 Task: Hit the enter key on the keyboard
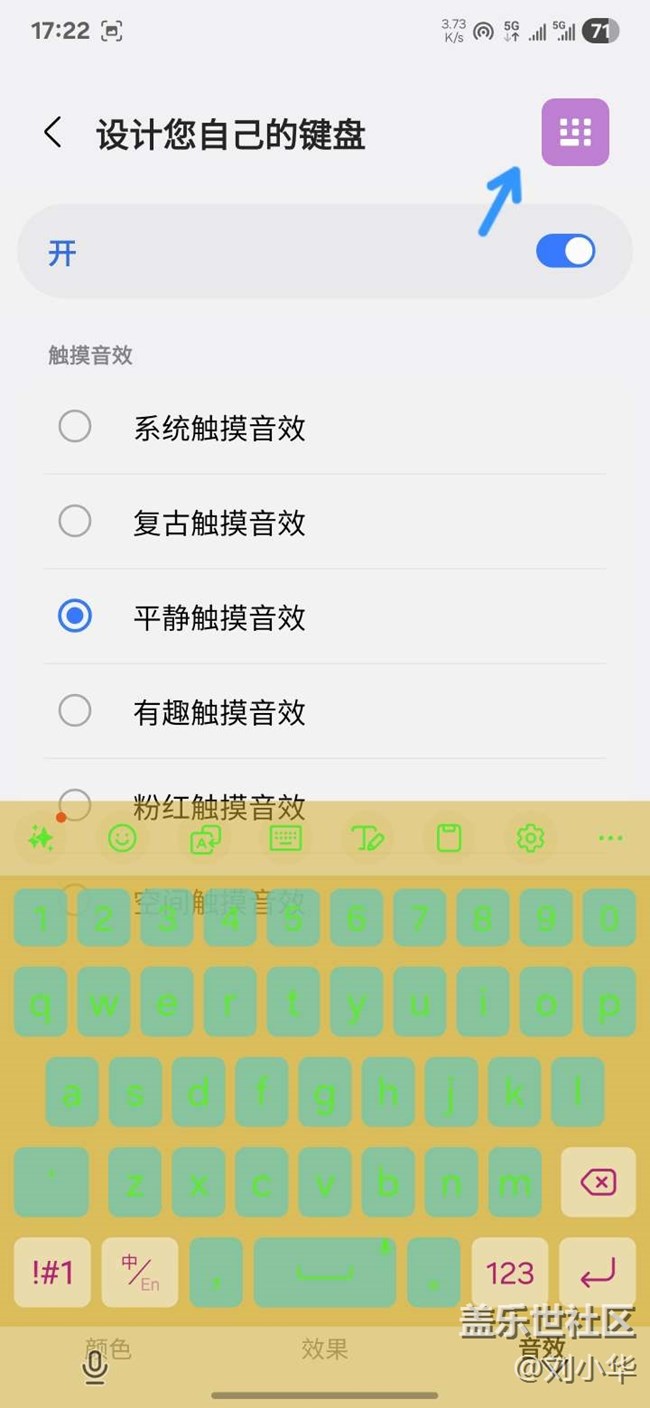tap(598, 1273)
